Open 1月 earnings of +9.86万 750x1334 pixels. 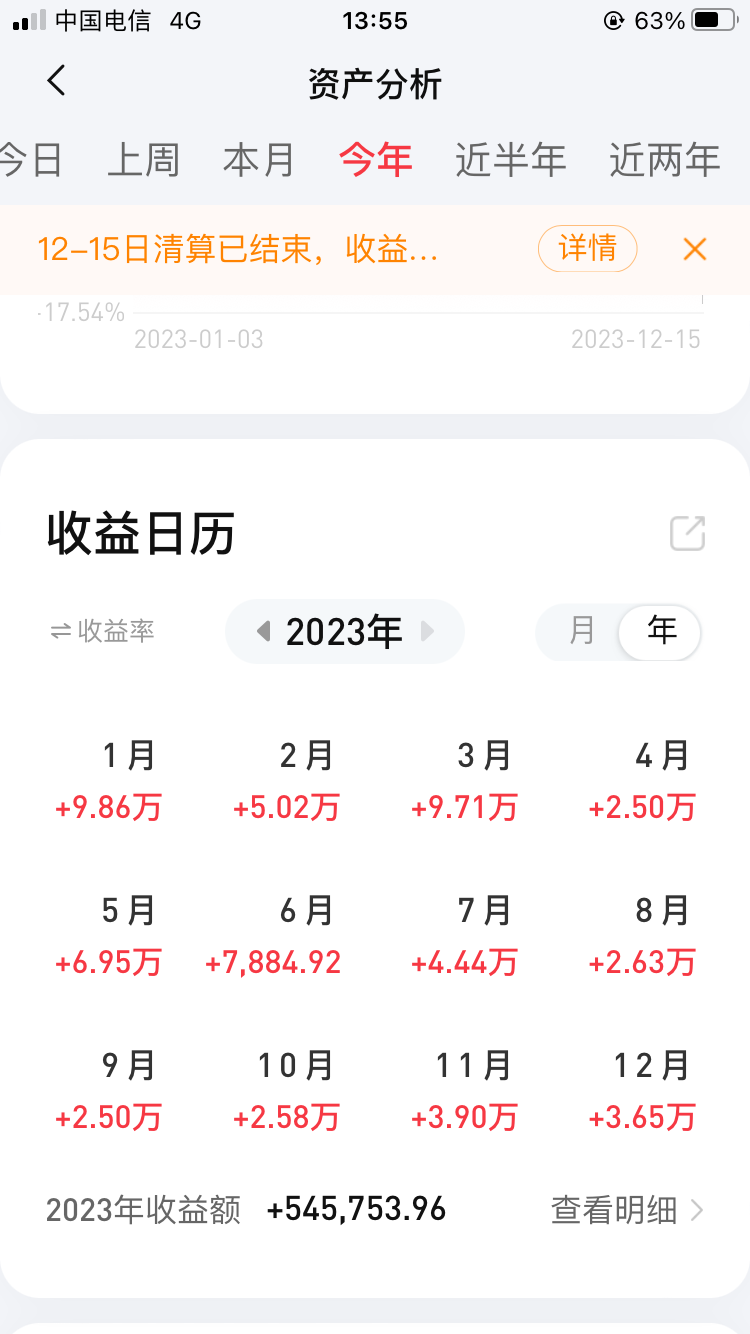(x=109, y=782)
